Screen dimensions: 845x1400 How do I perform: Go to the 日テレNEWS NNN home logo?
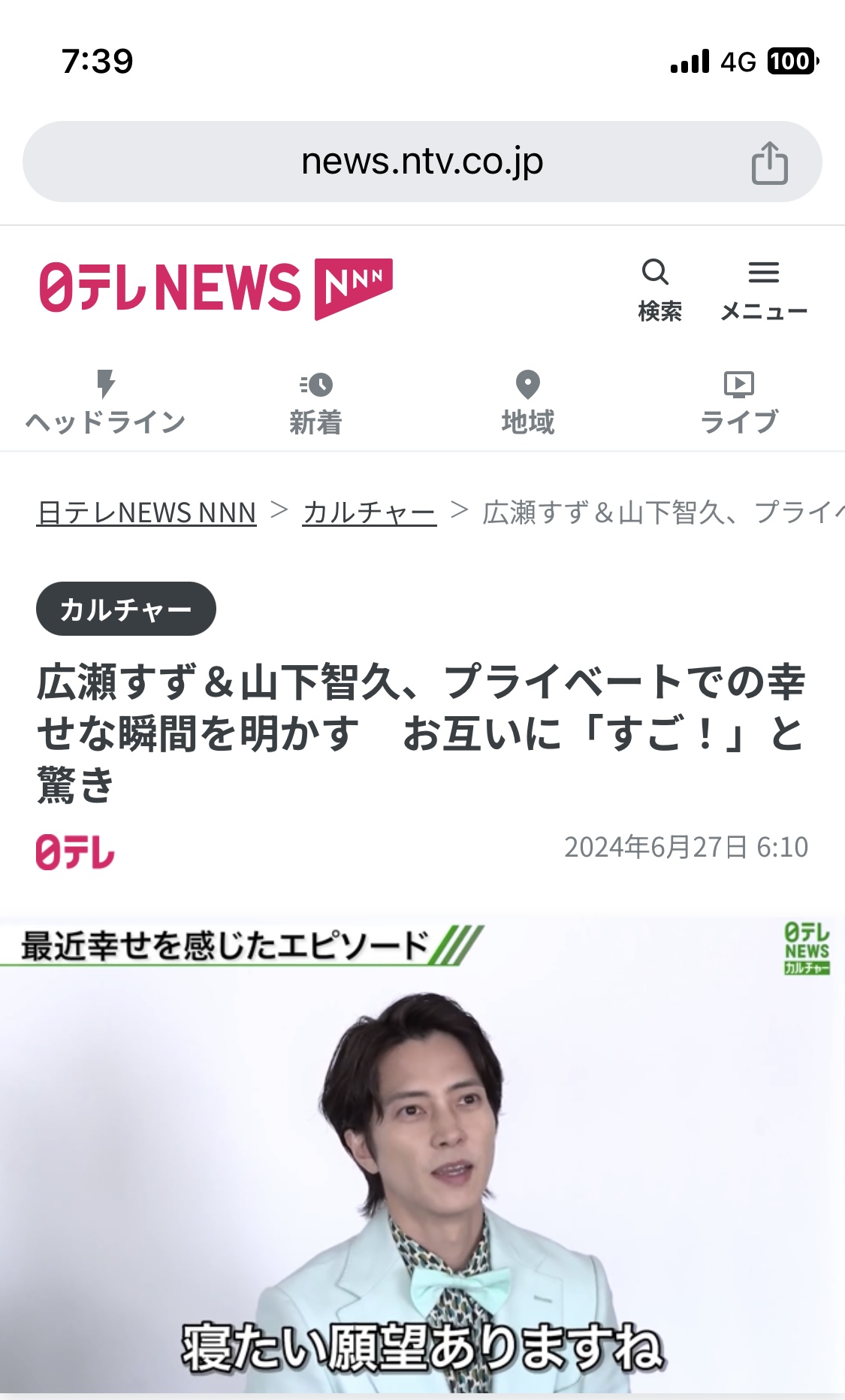(216, 289)
